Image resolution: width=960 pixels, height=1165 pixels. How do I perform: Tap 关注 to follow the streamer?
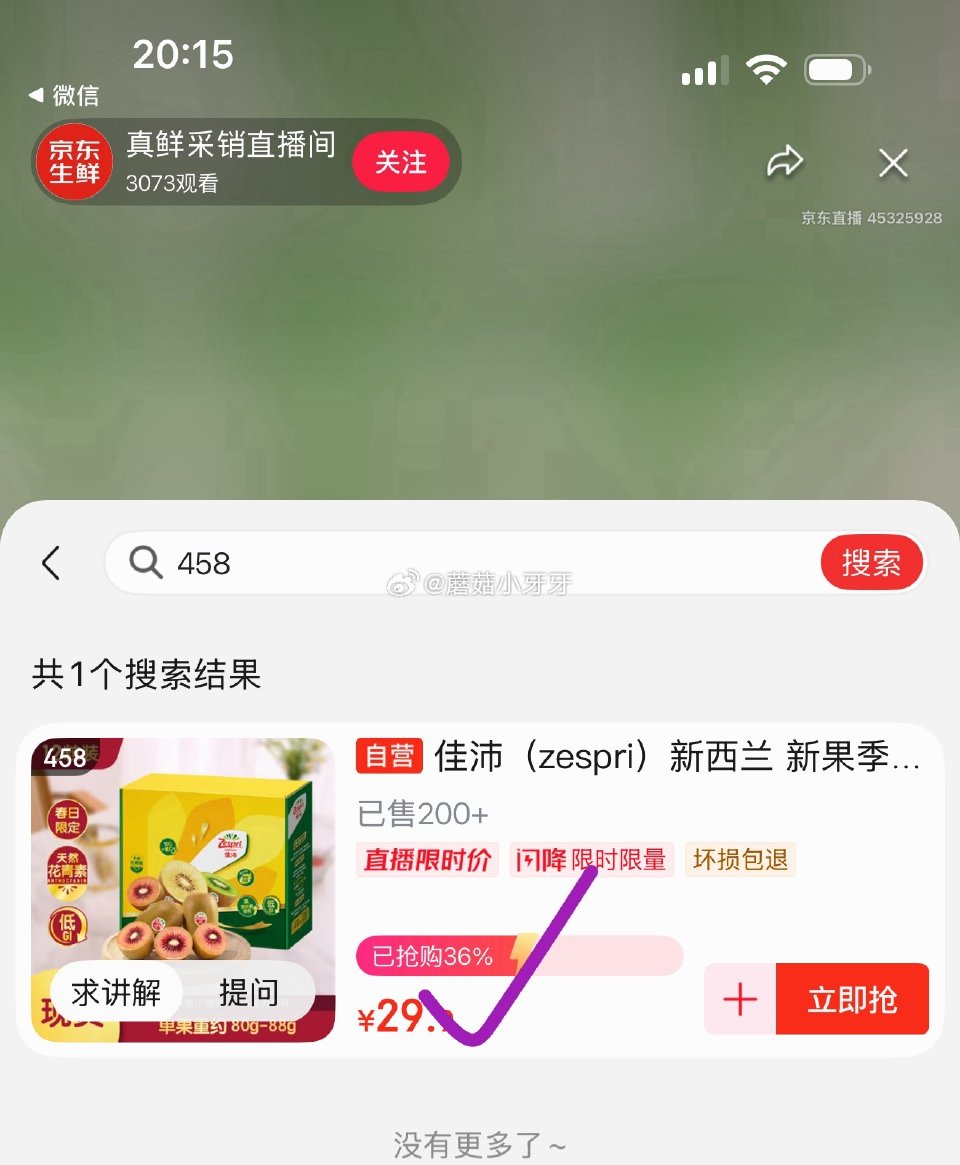[402, 161]
